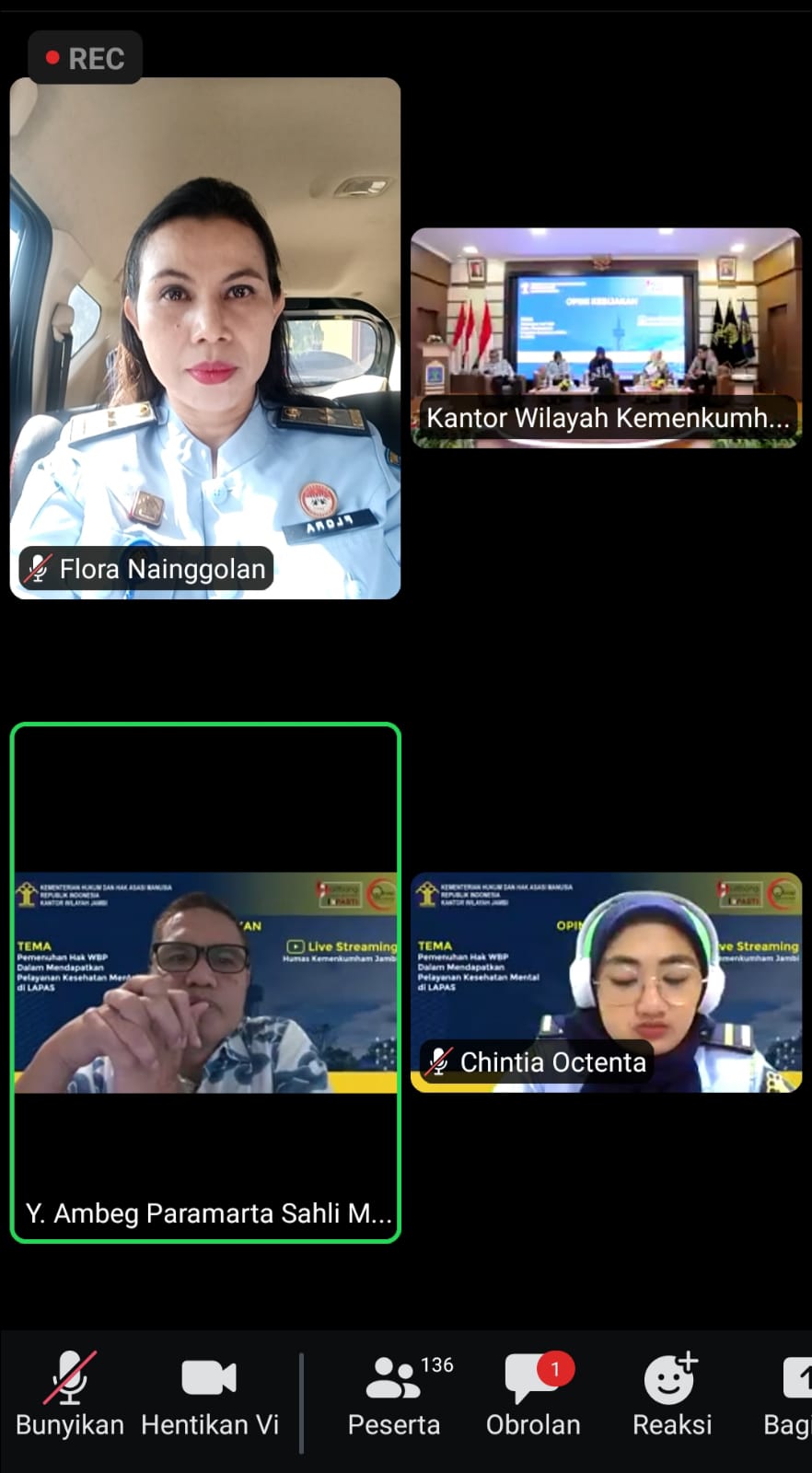
Task: Unmute microphone with Bunyikan
Action: pos(69,1394)
